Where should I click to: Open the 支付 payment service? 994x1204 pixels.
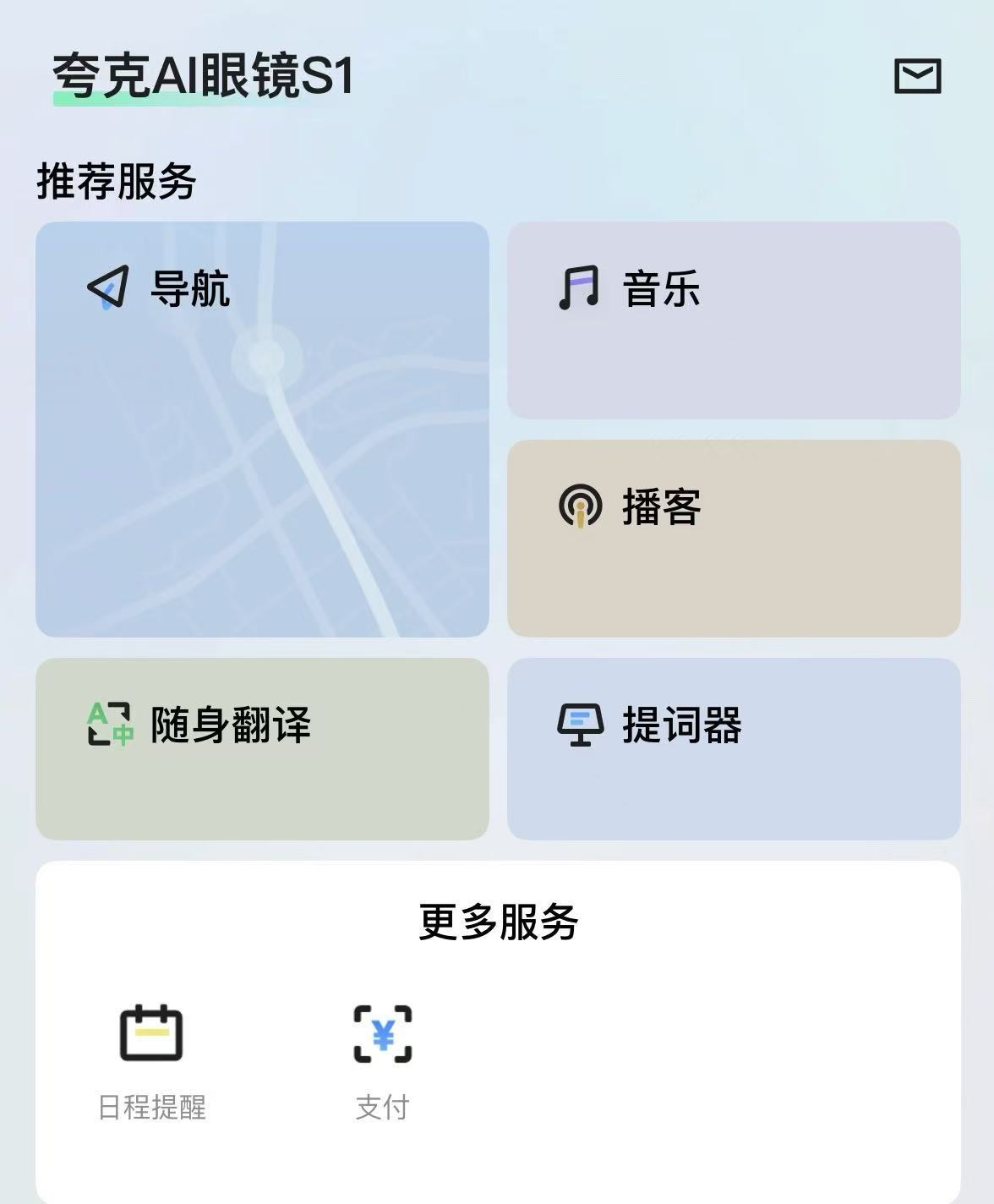[382, 1060]
